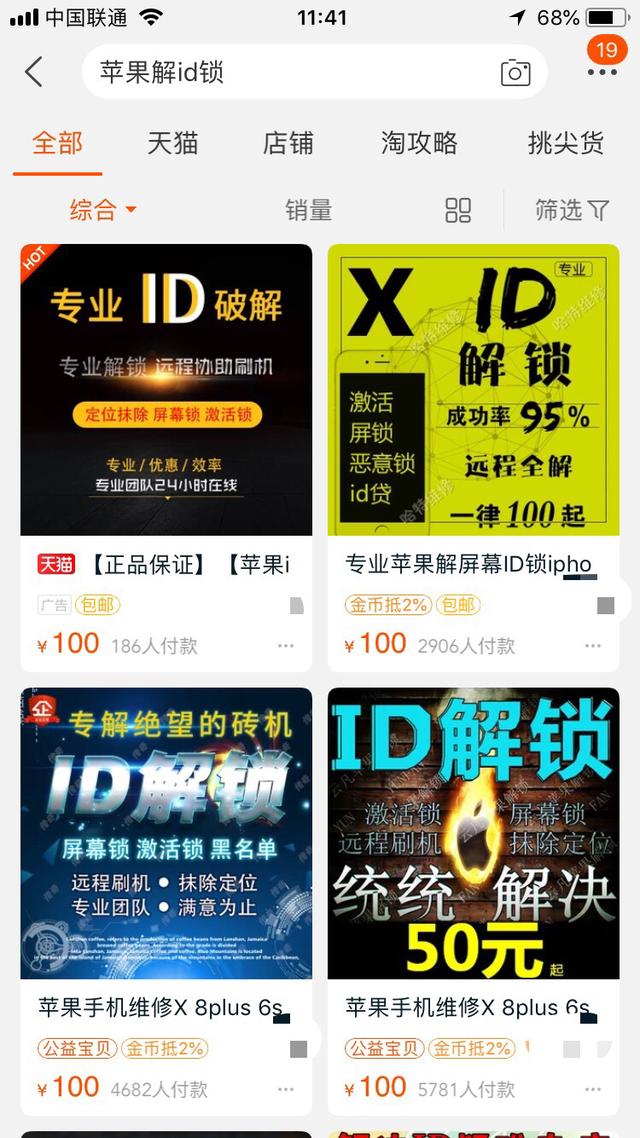Open the 专业ID破解 product with 186人付款
Image resolution: width=640 pixels, height=1138 pixels.
tap(166, 390)
